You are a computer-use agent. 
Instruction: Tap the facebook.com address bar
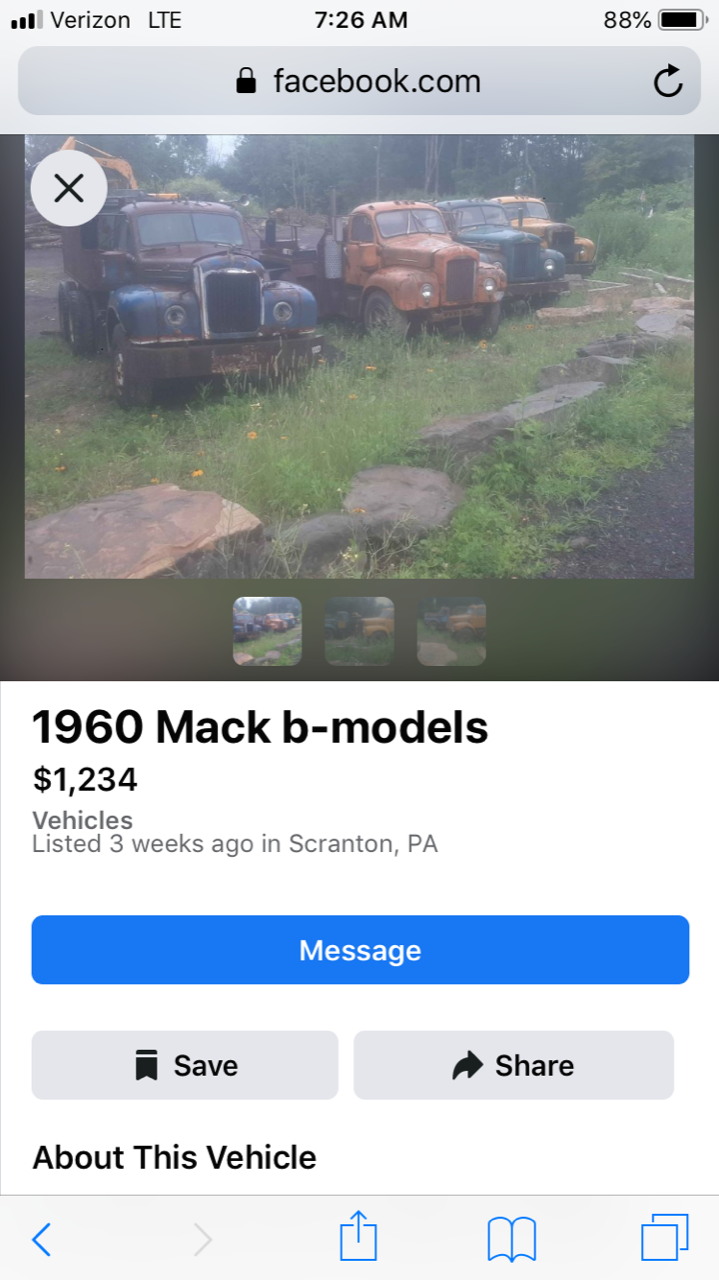359,81
